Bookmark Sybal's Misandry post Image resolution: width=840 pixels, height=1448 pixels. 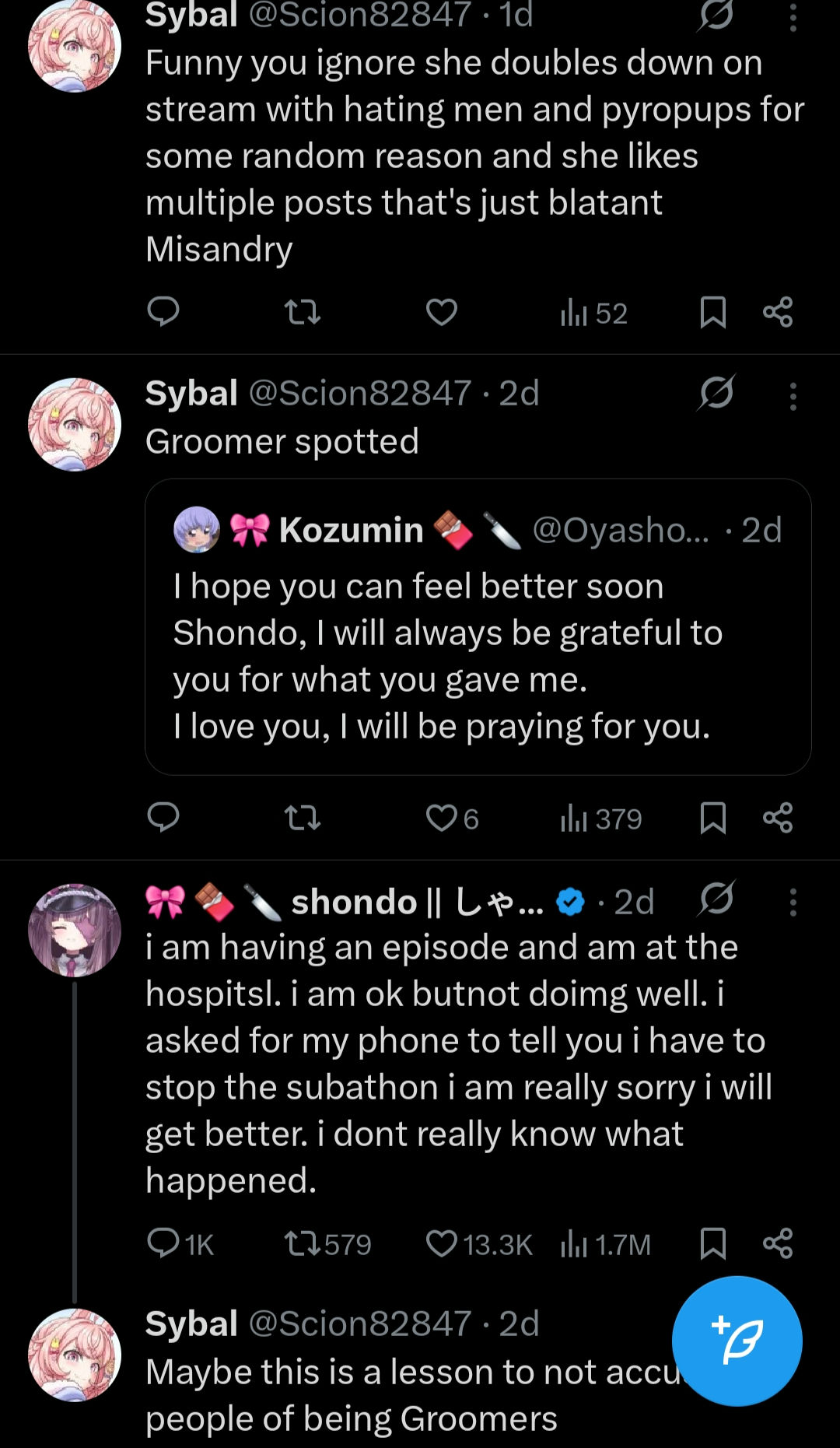pos(712,312)
